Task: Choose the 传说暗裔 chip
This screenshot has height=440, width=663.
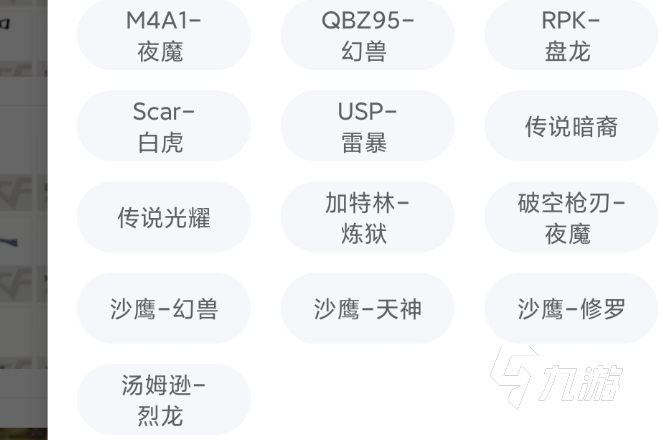Action: coord(570,127)
